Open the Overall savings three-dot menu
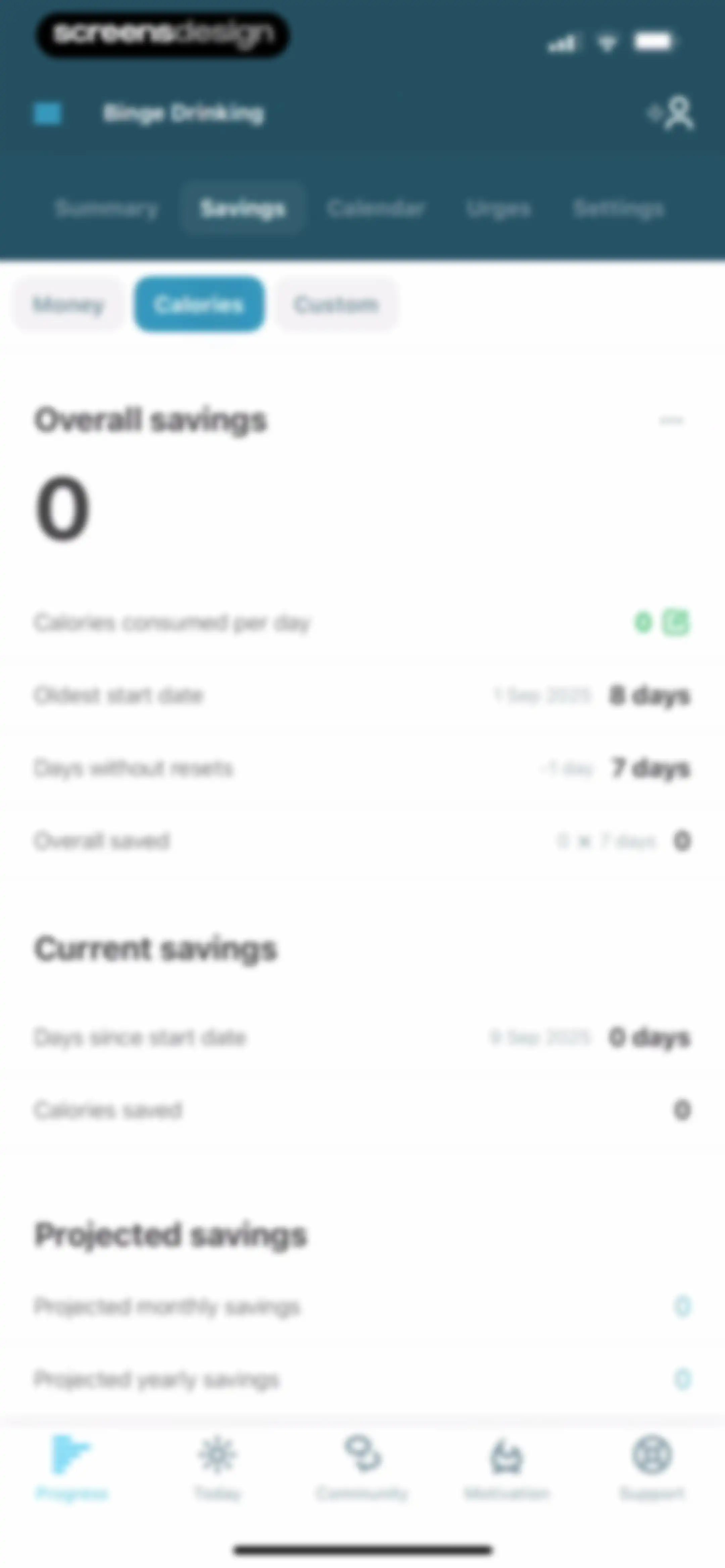725x1568 pixels. [672, 420]
